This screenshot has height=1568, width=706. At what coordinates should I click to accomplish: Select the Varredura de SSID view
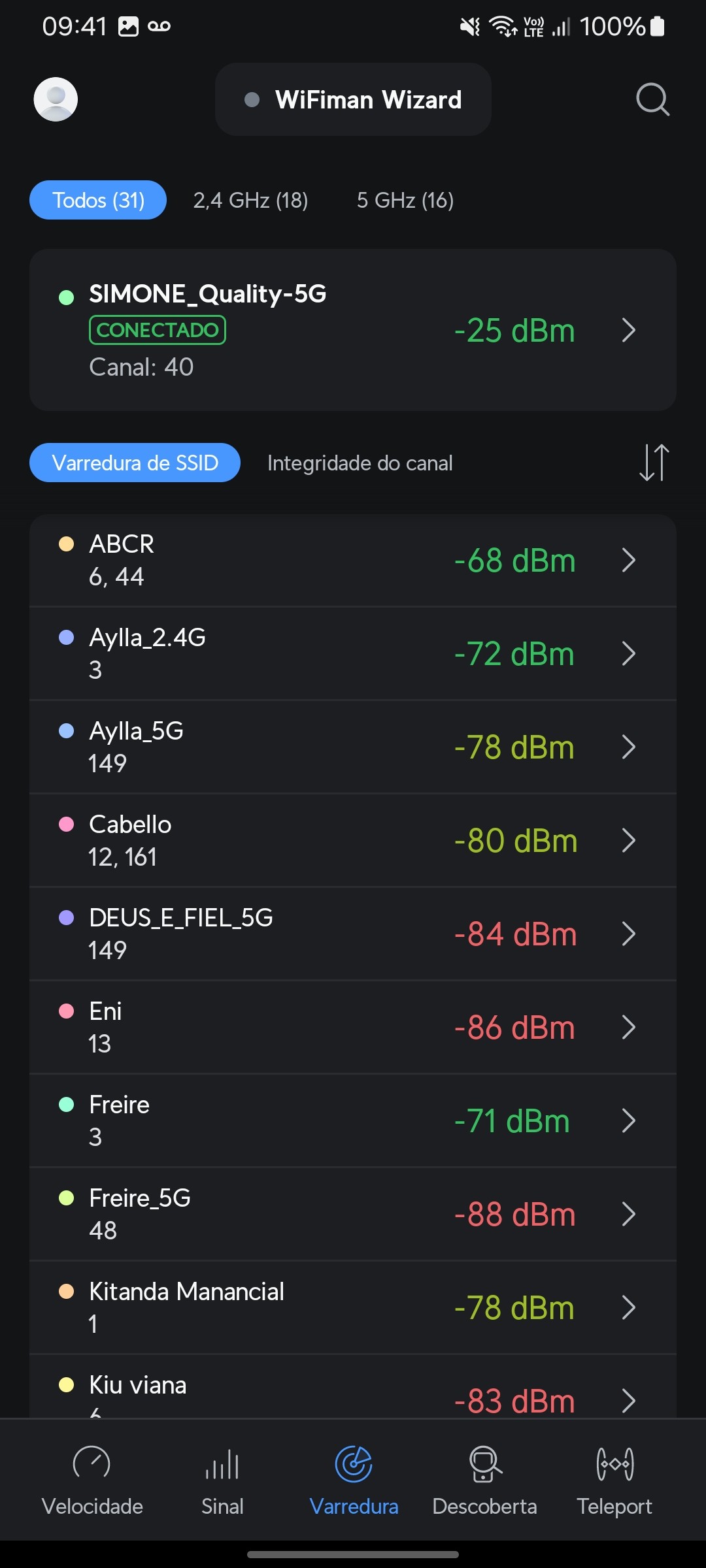pos(135,463)
